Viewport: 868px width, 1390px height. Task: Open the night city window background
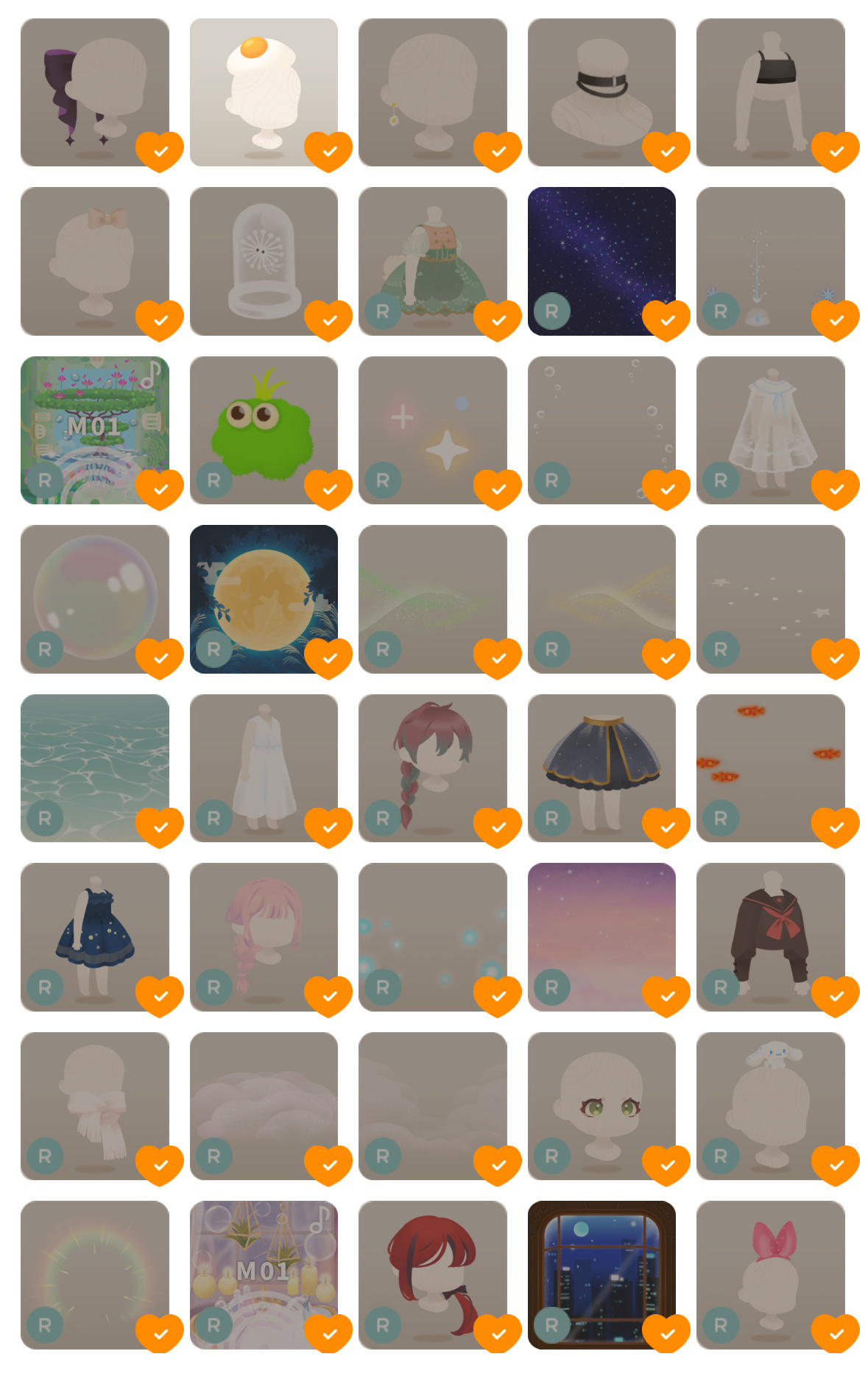601,1274
